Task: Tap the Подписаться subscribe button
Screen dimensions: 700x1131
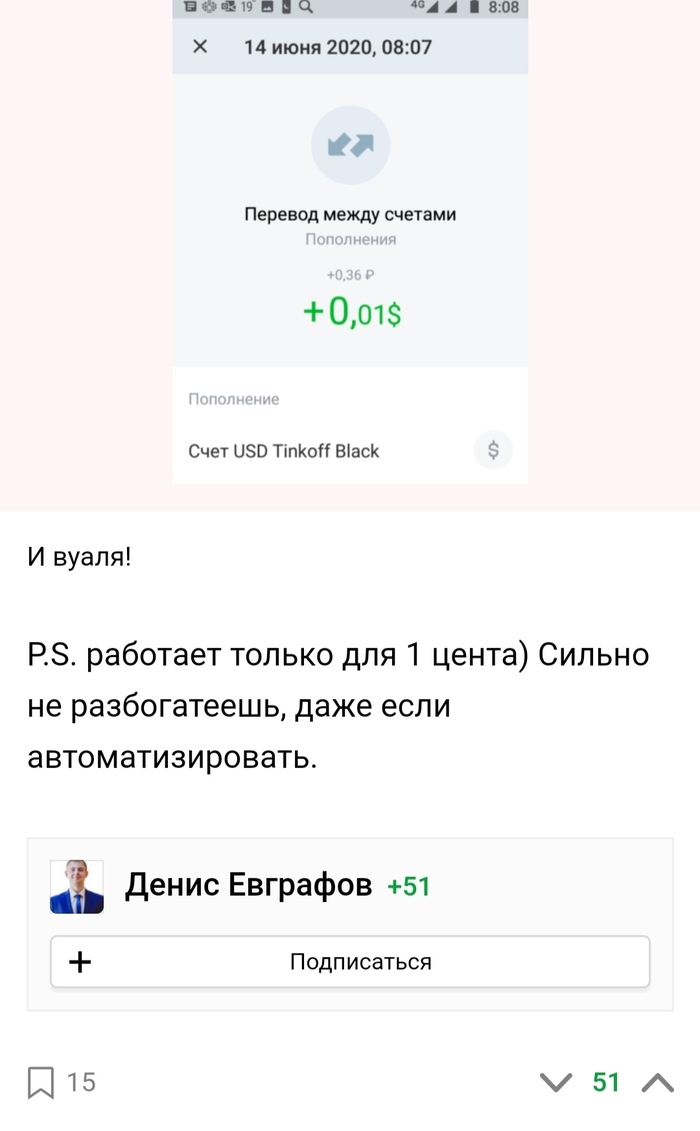Action: [x=350, y=962]
